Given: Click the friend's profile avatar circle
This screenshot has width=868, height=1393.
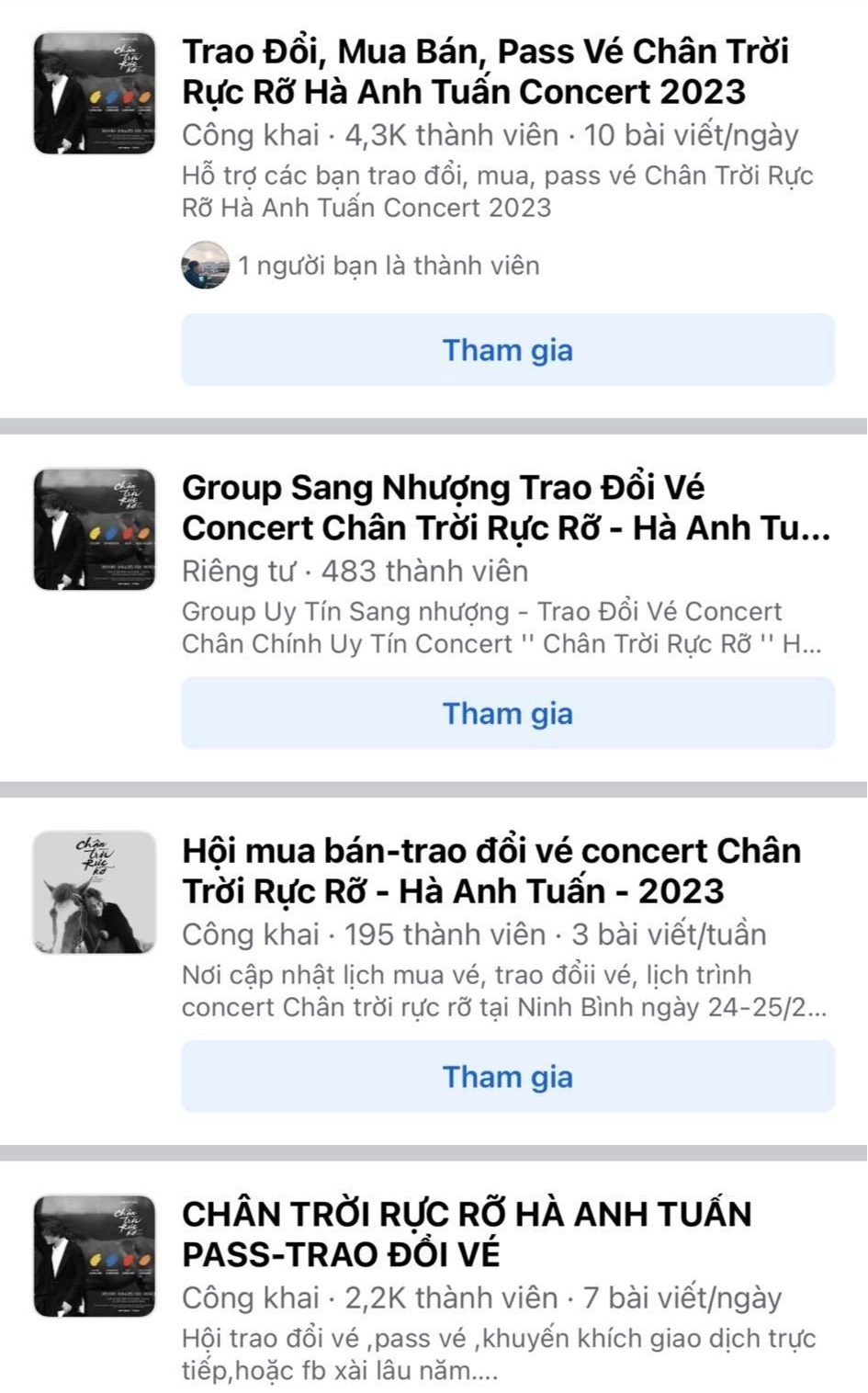Looking at the screenshot, I should [206, 266].
